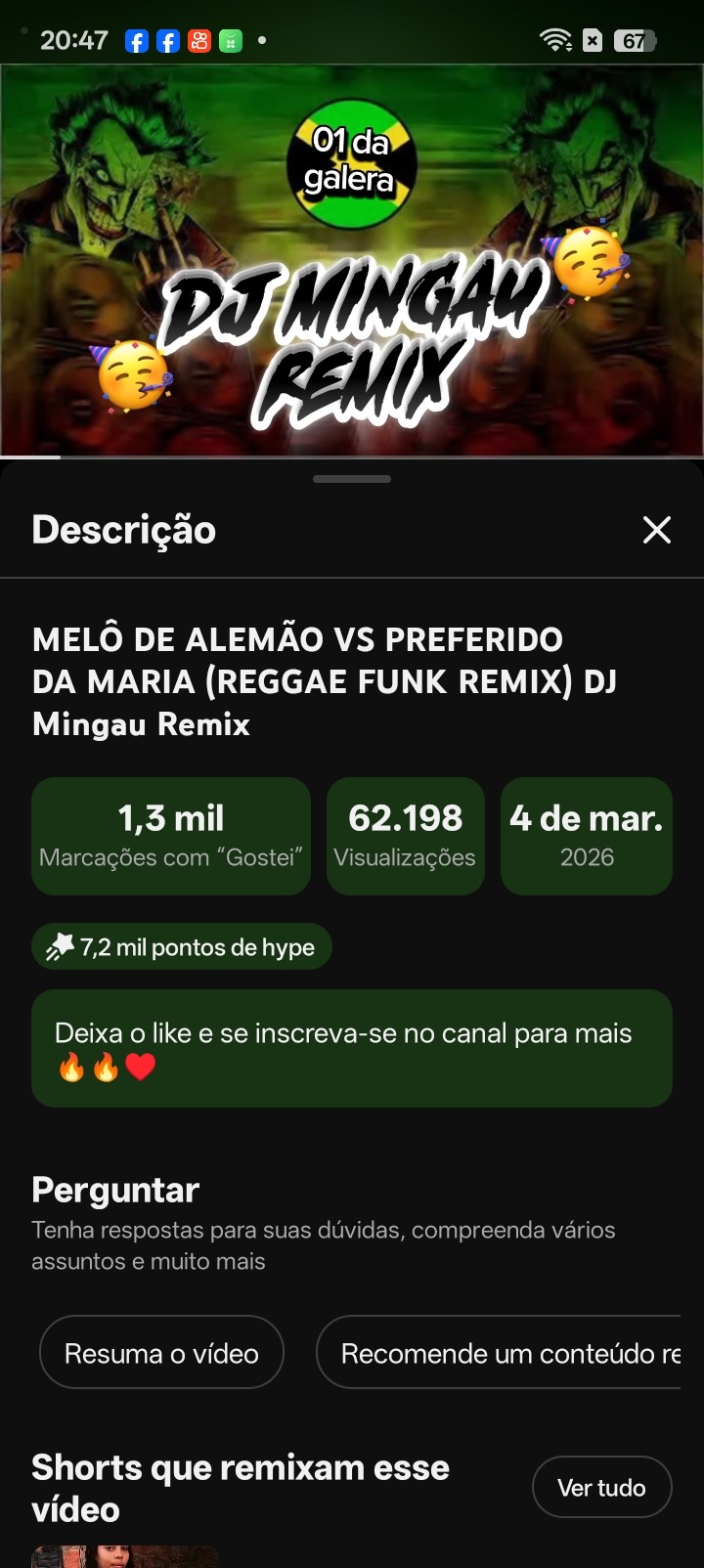704x1568 pixels.
Task: Tap the DJ Mingau Remix video player
Action: (x=352, y=260)
